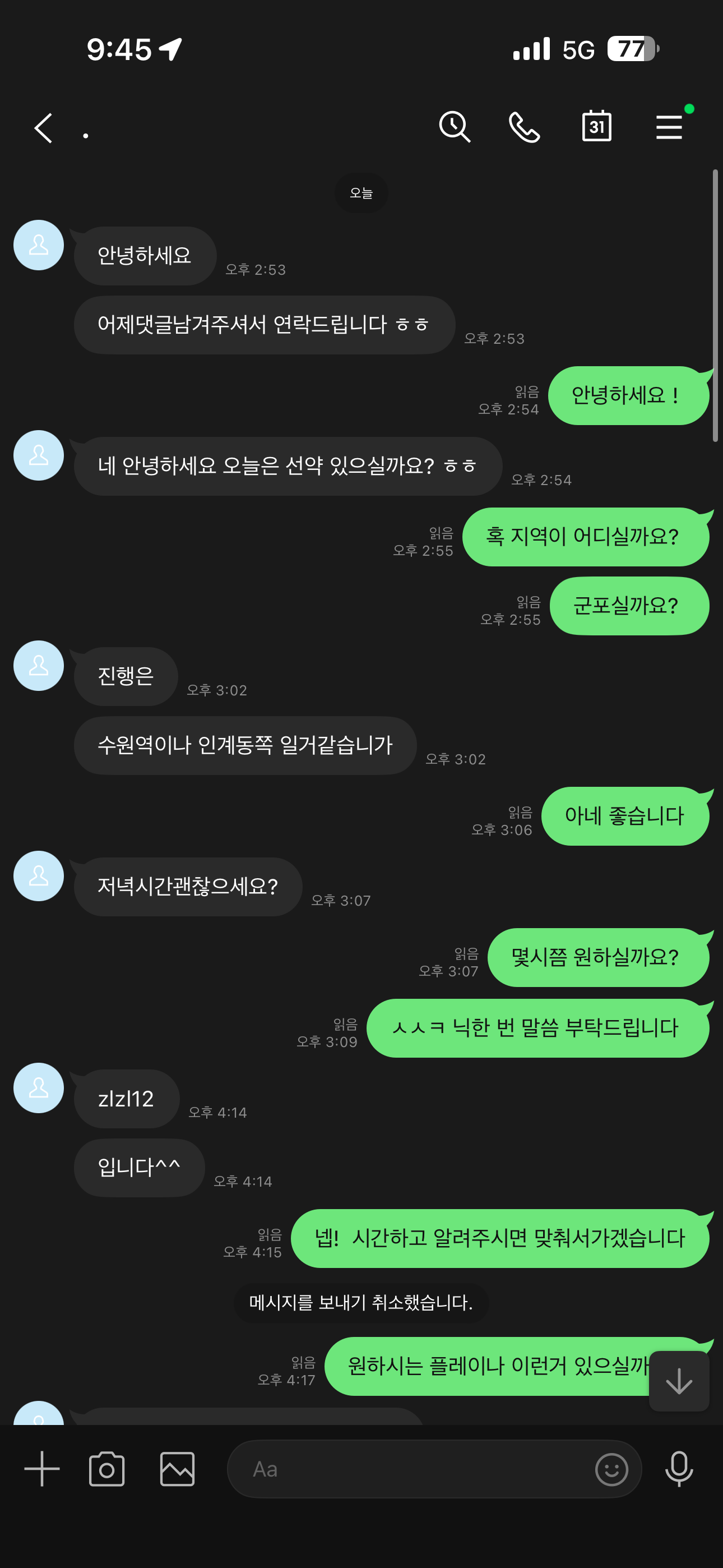
Task: Record a voice message
Action: 679,1469
